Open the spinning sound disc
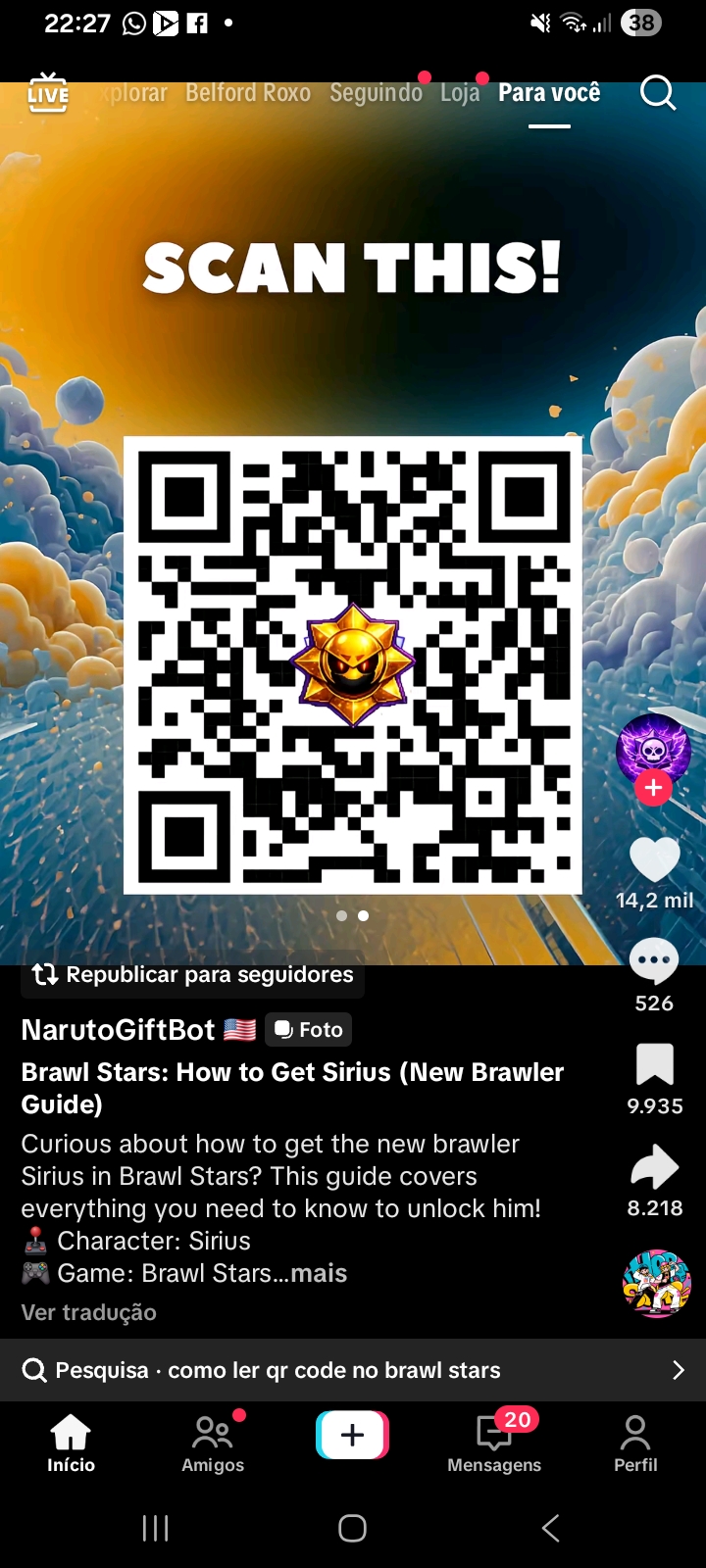The width and height of the screenshot is (706, 1568). point(656,1283)
